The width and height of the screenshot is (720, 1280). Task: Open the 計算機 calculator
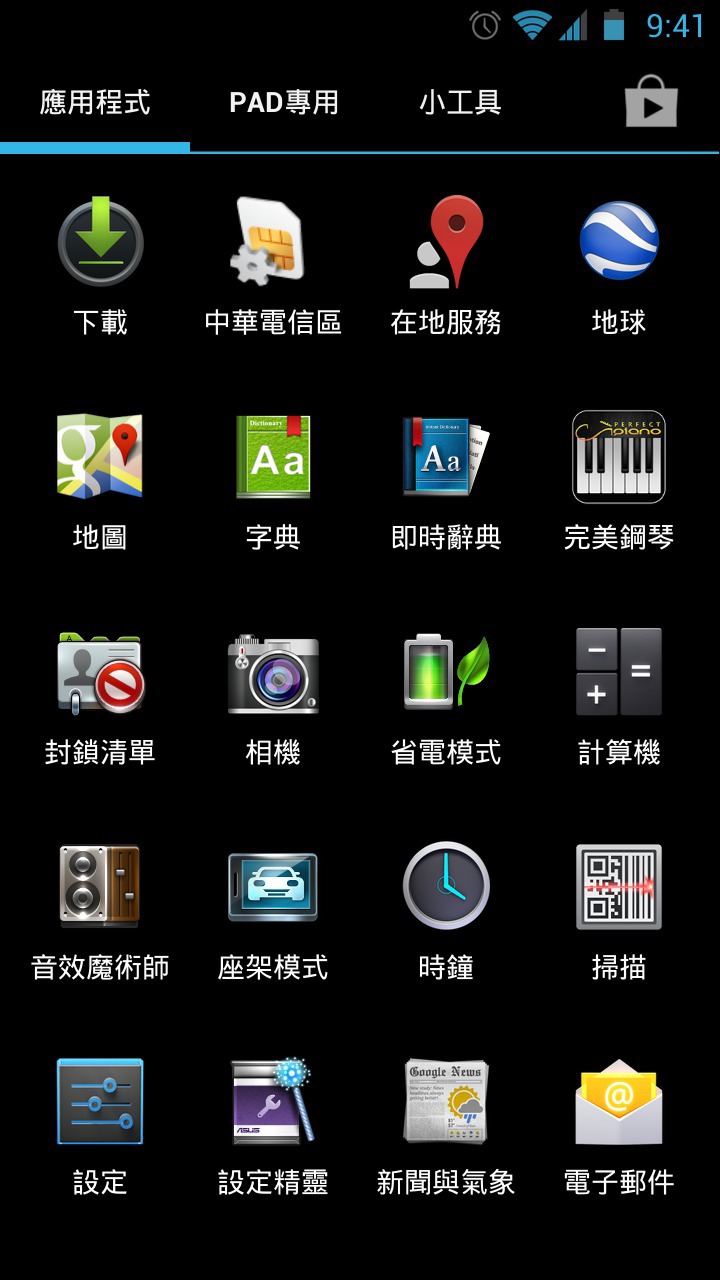click(619, 697)
